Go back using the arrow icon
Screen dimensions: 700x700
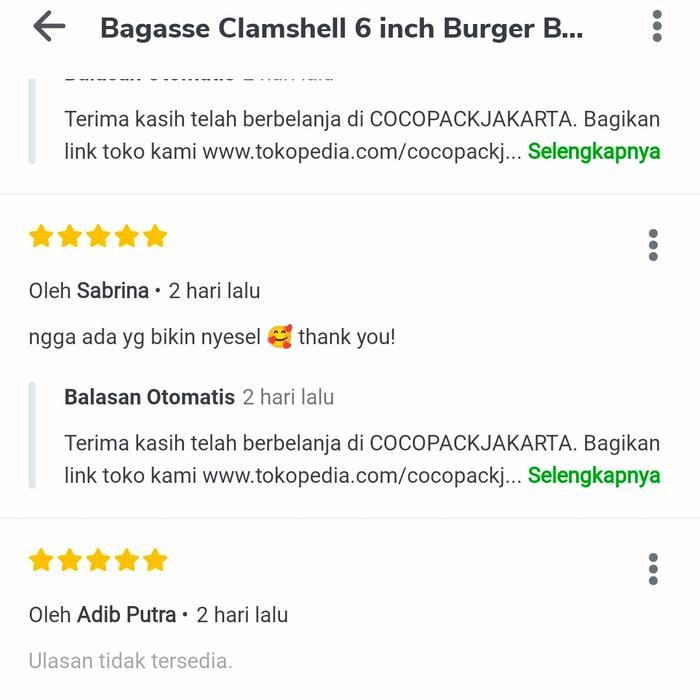point(48,27)
